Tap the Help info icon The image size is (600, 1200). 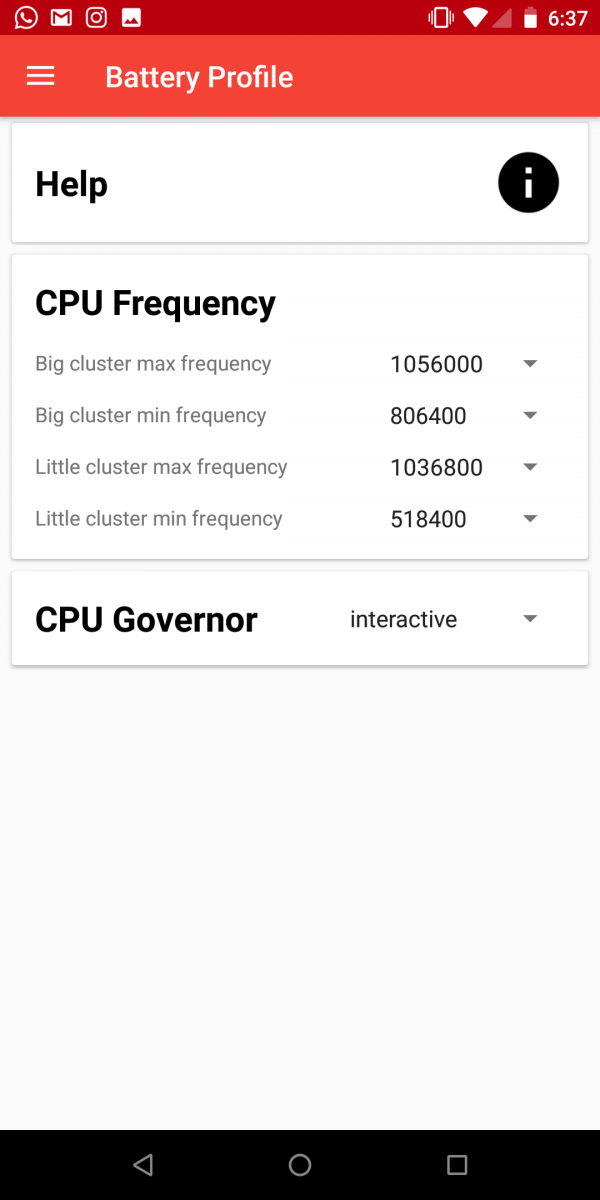pos(528,183)
